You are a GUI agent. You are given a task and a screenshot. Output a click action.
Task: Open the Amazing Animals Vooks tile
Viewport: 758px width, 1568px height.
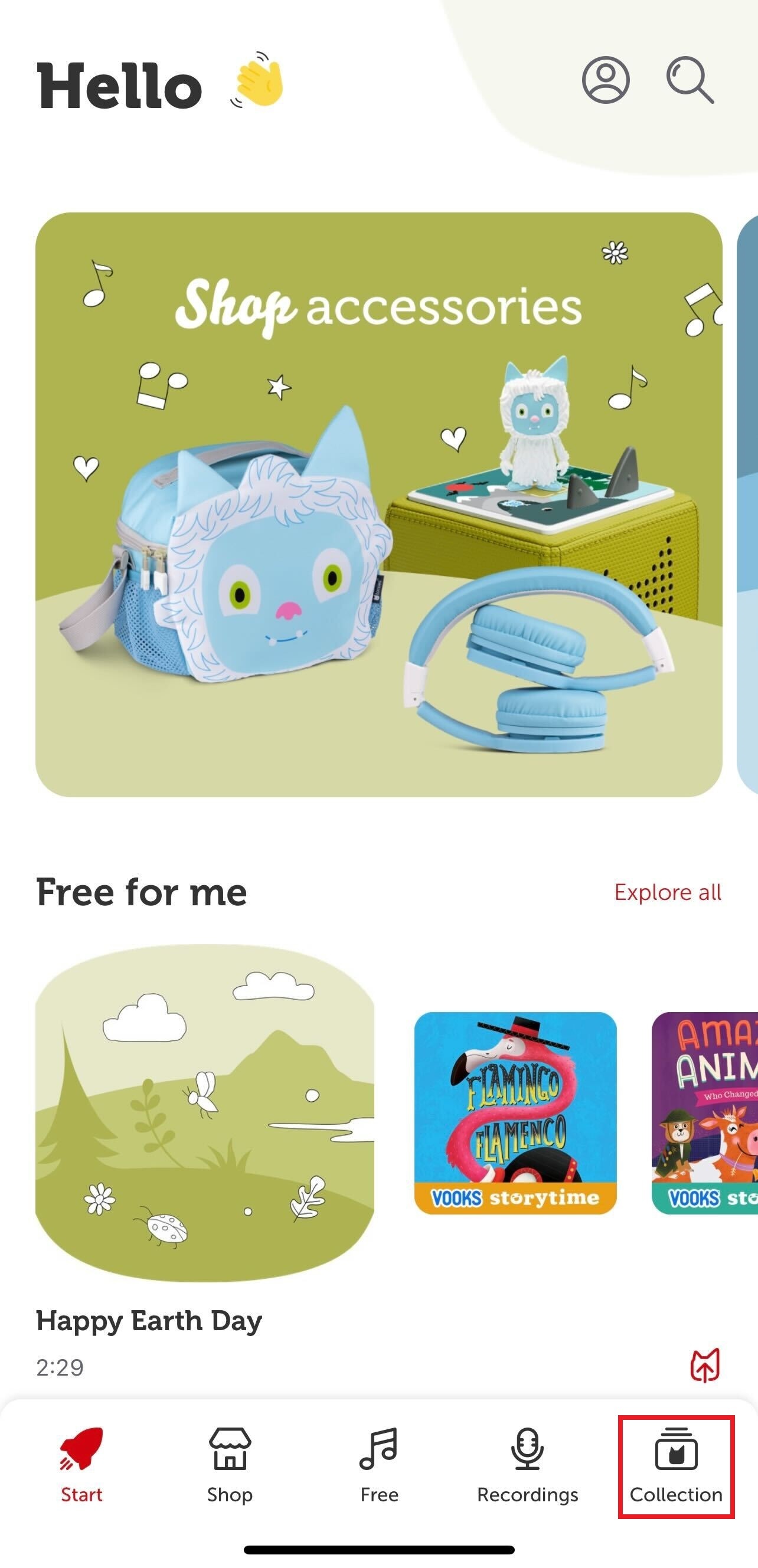point(705,1112)
